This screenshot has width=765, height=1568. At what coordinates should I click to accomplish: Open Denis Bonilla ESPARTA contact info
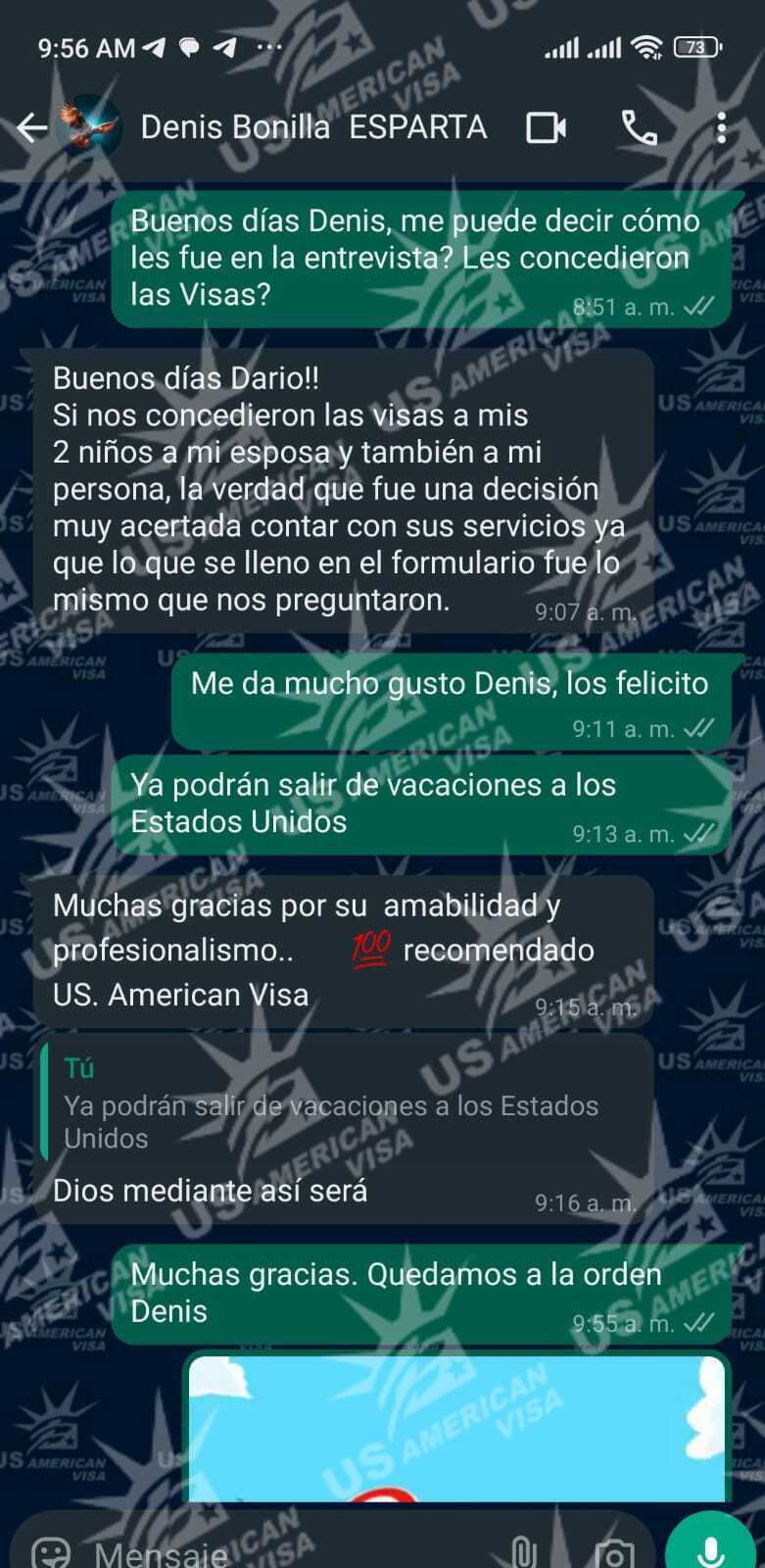313,127
